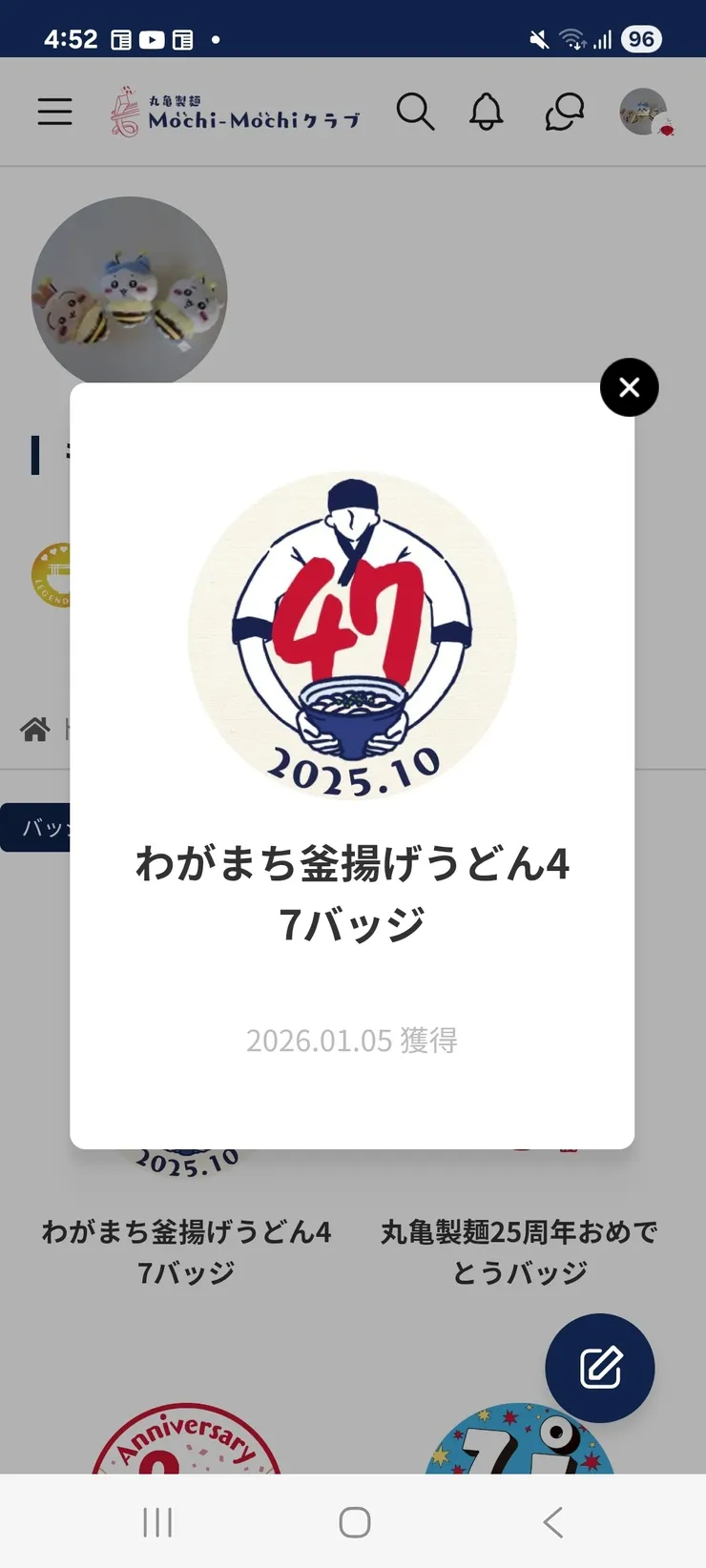Open the notifications bell icon
Image resolution: width=706 pixels, height=1568 pixels.
(x=487, y=111)
